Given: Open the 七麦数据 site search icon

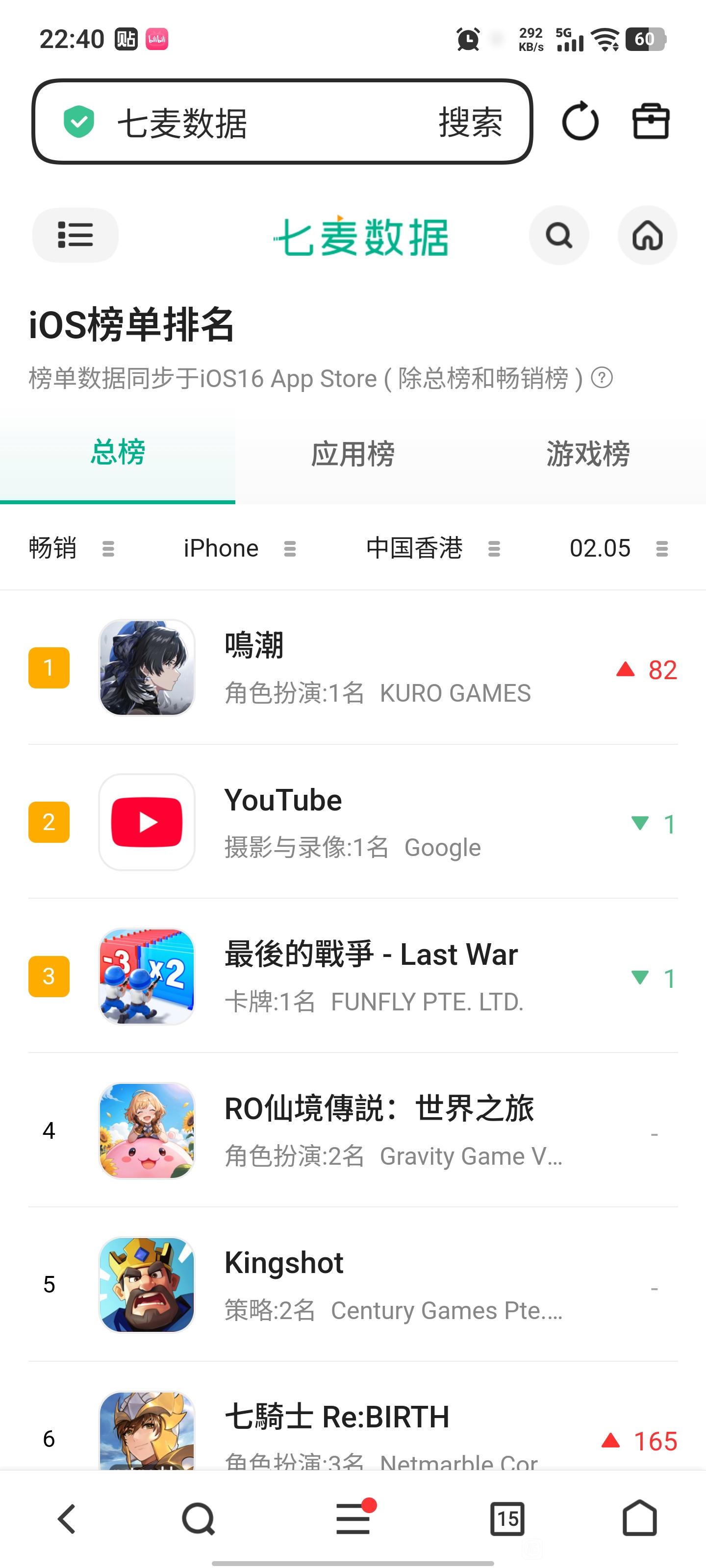Looking at the screenshot, I should click(558, 235).
